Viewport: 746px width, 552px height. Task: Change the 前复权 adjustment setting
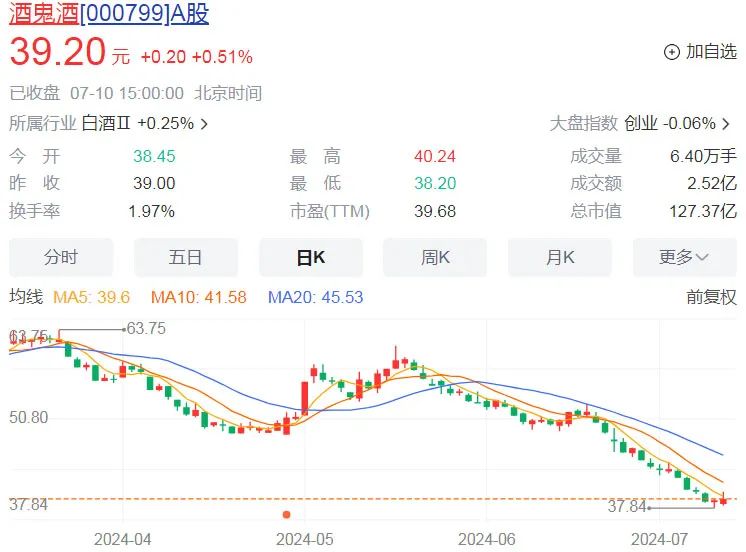coord(711,297)
